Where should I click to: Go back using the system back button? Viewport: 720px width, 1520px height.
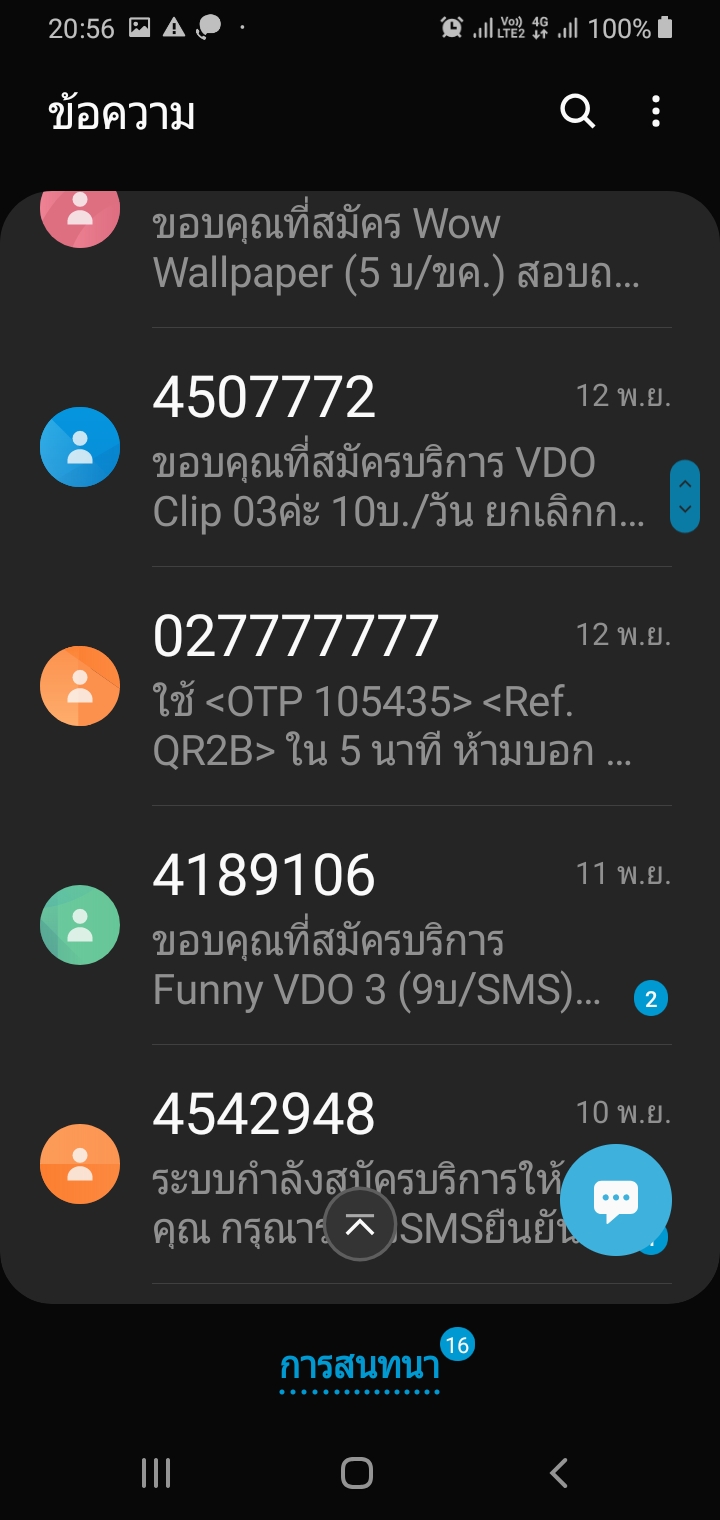[559, 1472]
